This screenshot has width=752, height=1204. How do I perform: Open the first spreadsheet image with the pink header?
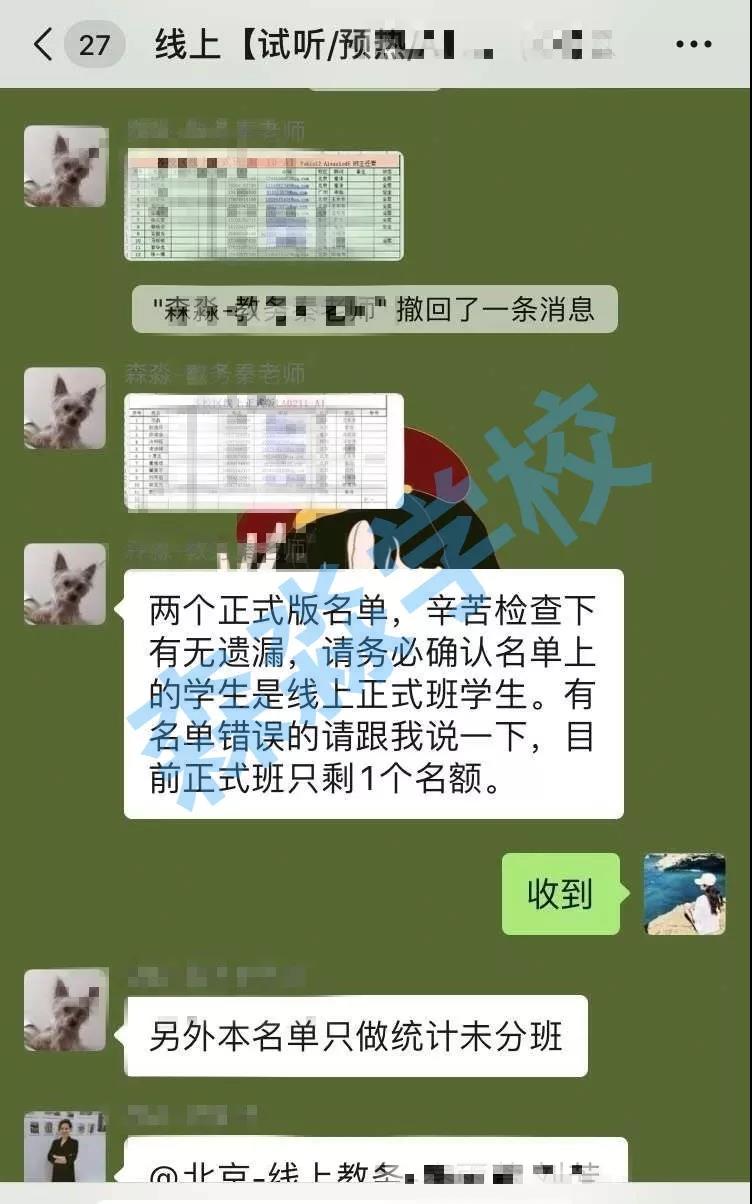pyautogui.click(x=264, y=205)
